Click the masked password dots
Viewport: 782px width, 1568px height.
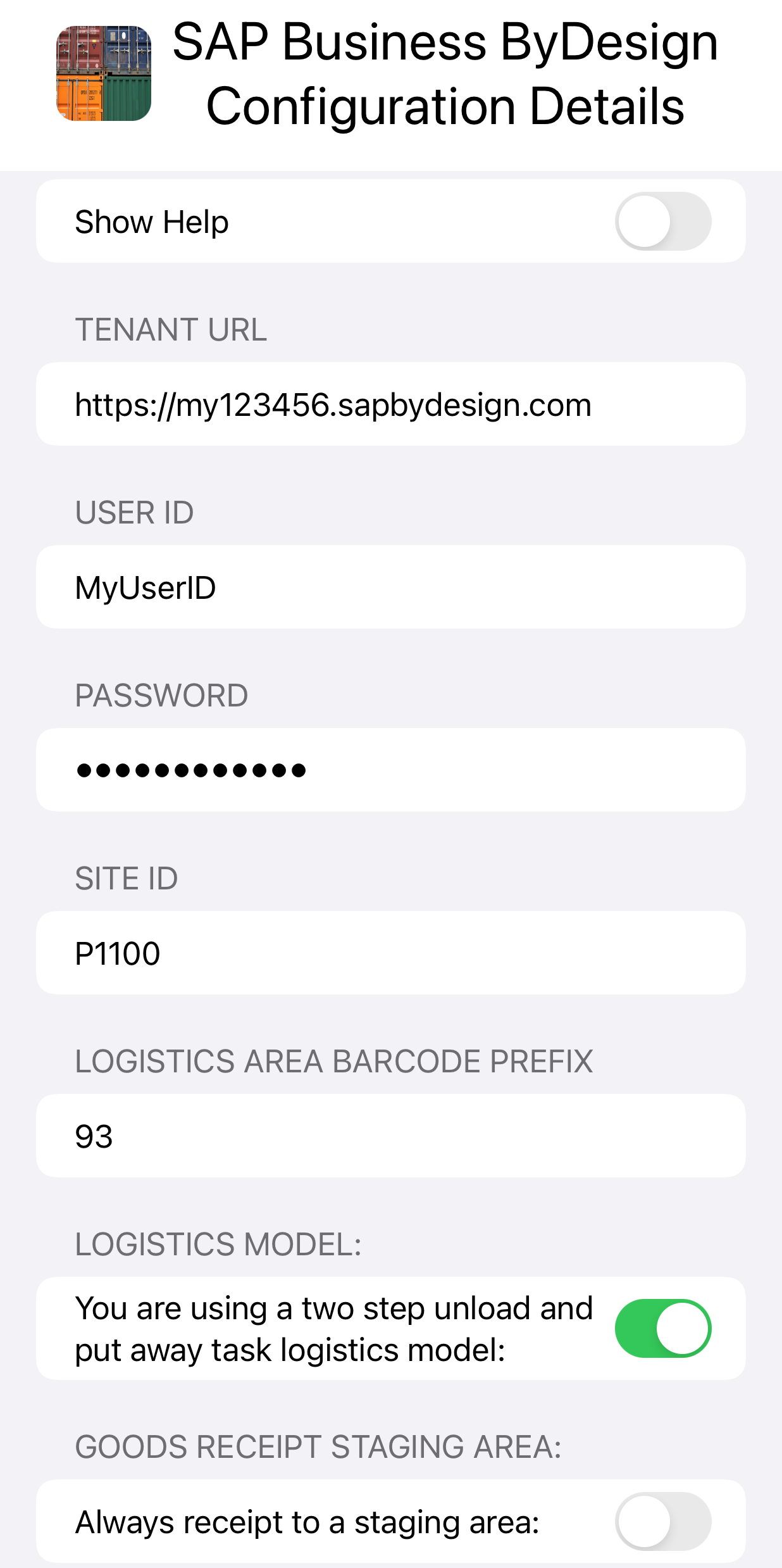[x=191, y=768]
